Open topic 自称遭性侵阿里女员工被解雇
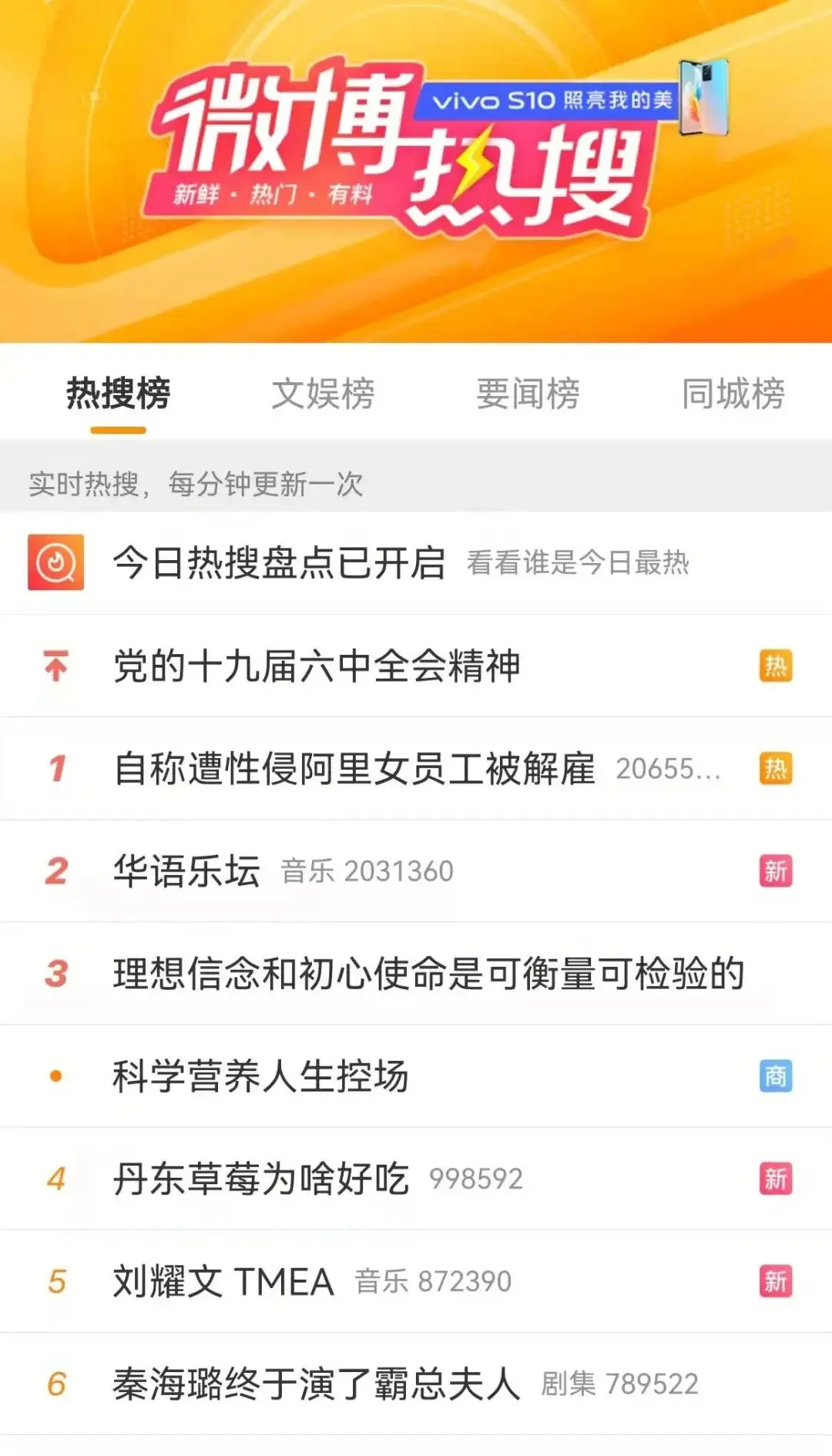Image resolution: width=832 pixels, height=1456 pixels. [416, 768]
